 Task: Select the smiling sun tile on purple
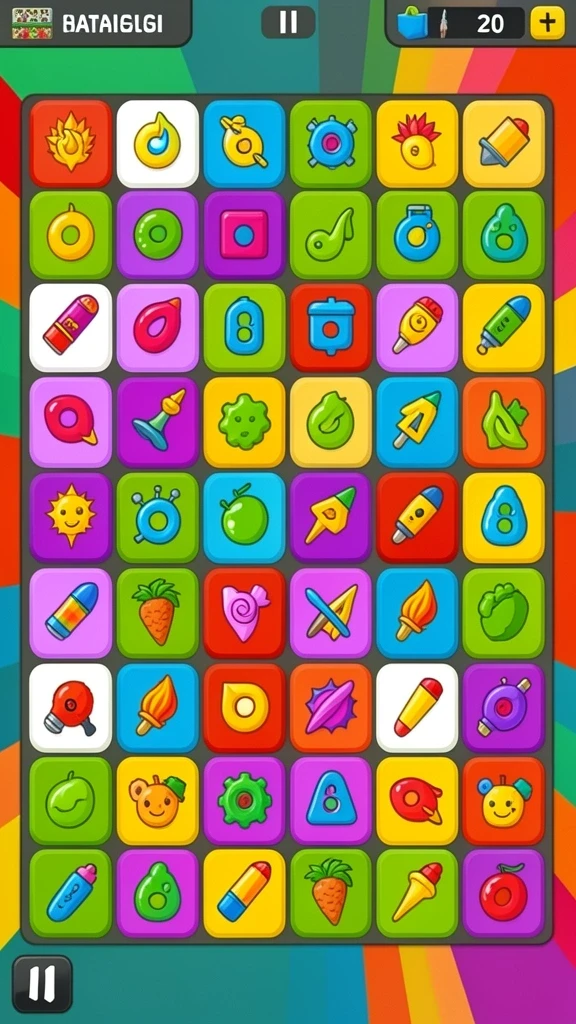71,517
